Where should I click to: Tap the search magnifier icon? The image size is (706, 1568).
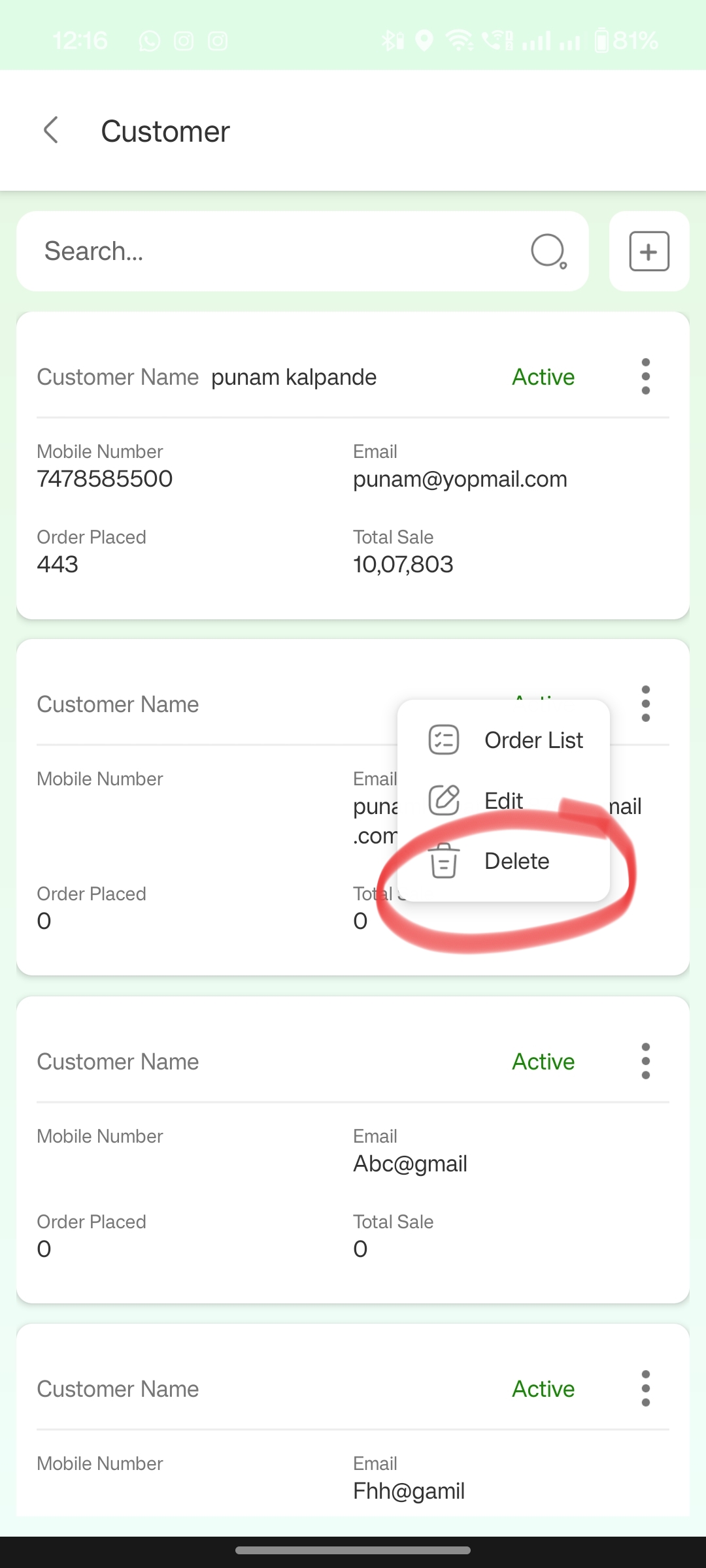coord(548,252)
